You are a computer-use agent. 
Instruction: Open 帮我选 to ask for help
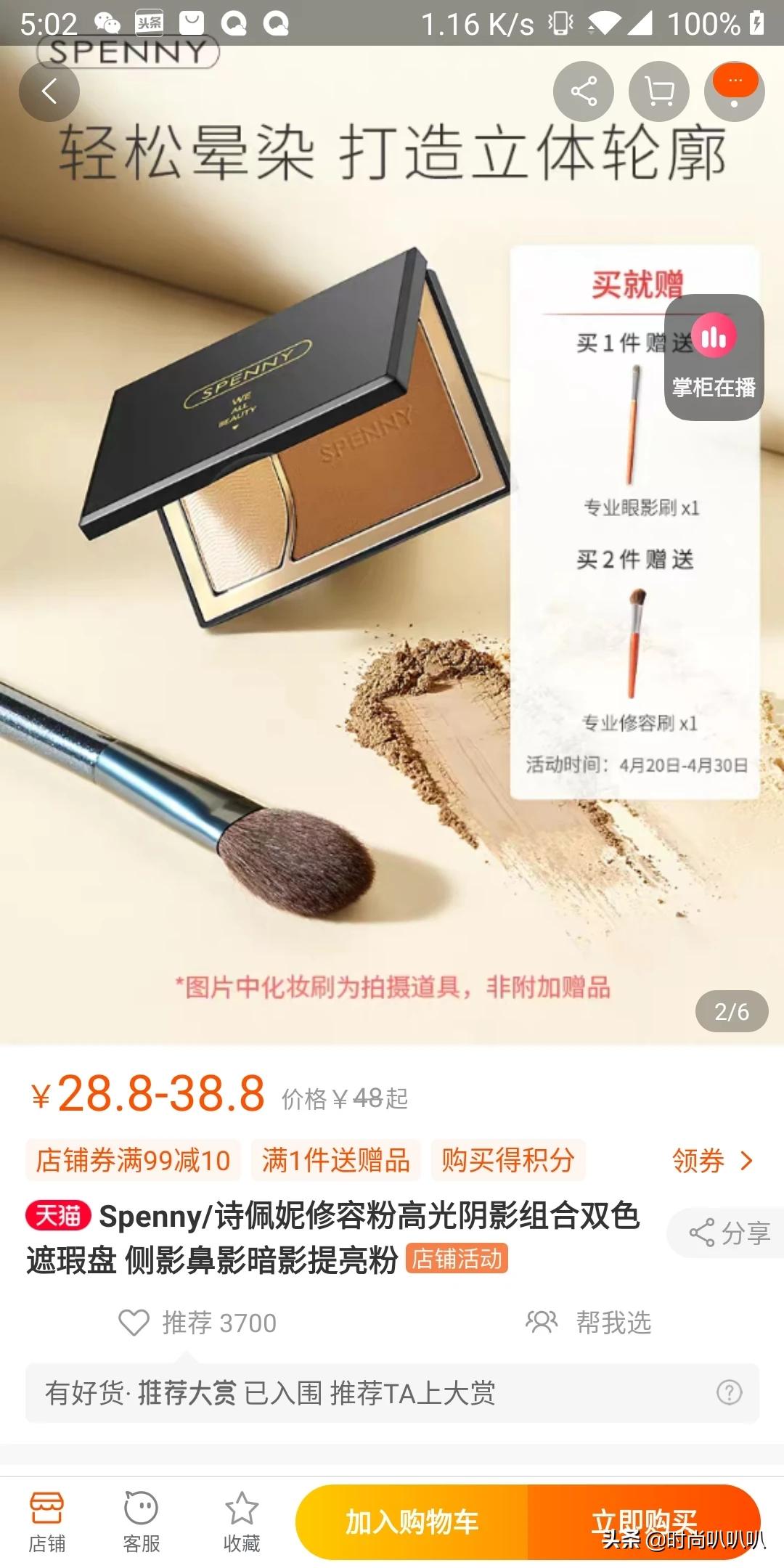(x=589, y=1323)
